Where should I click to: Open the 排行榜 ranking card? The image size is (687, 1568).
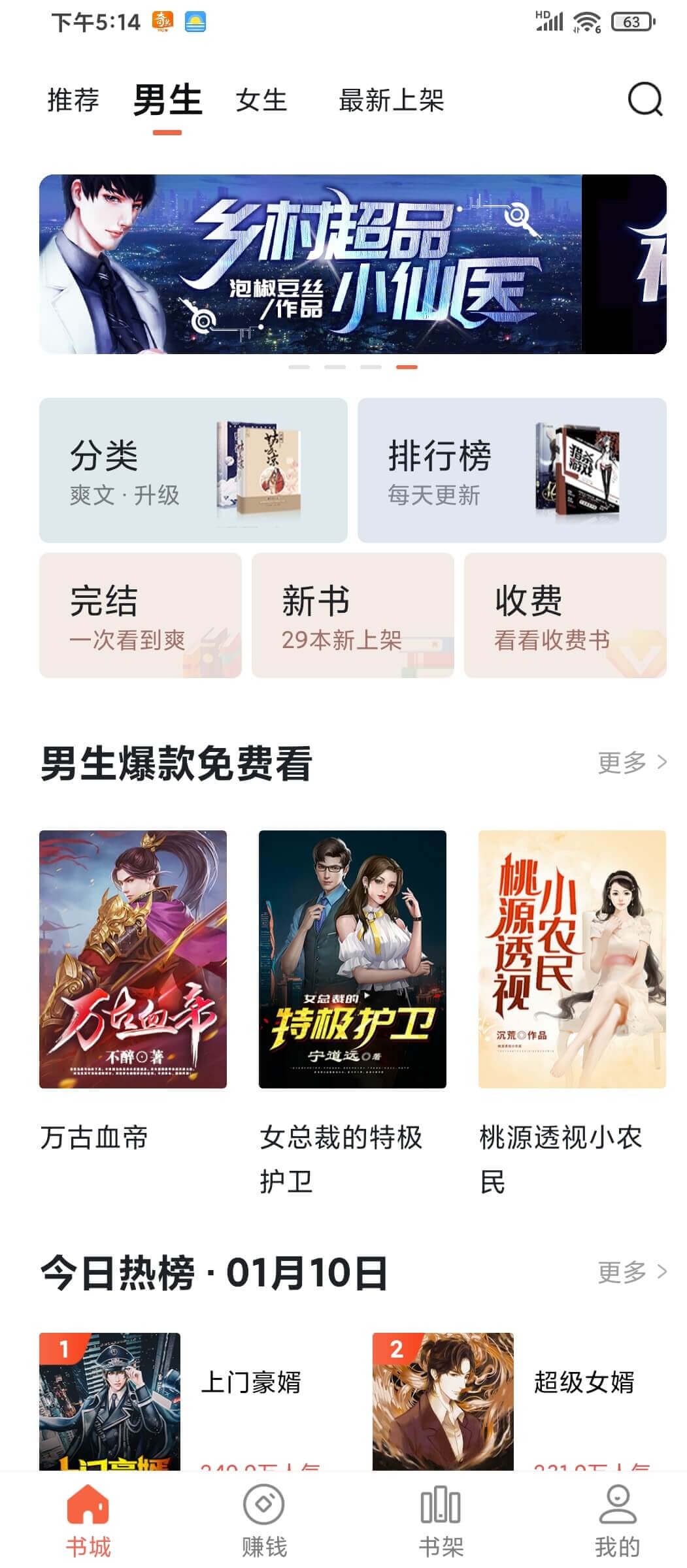(x=512, y=470)
